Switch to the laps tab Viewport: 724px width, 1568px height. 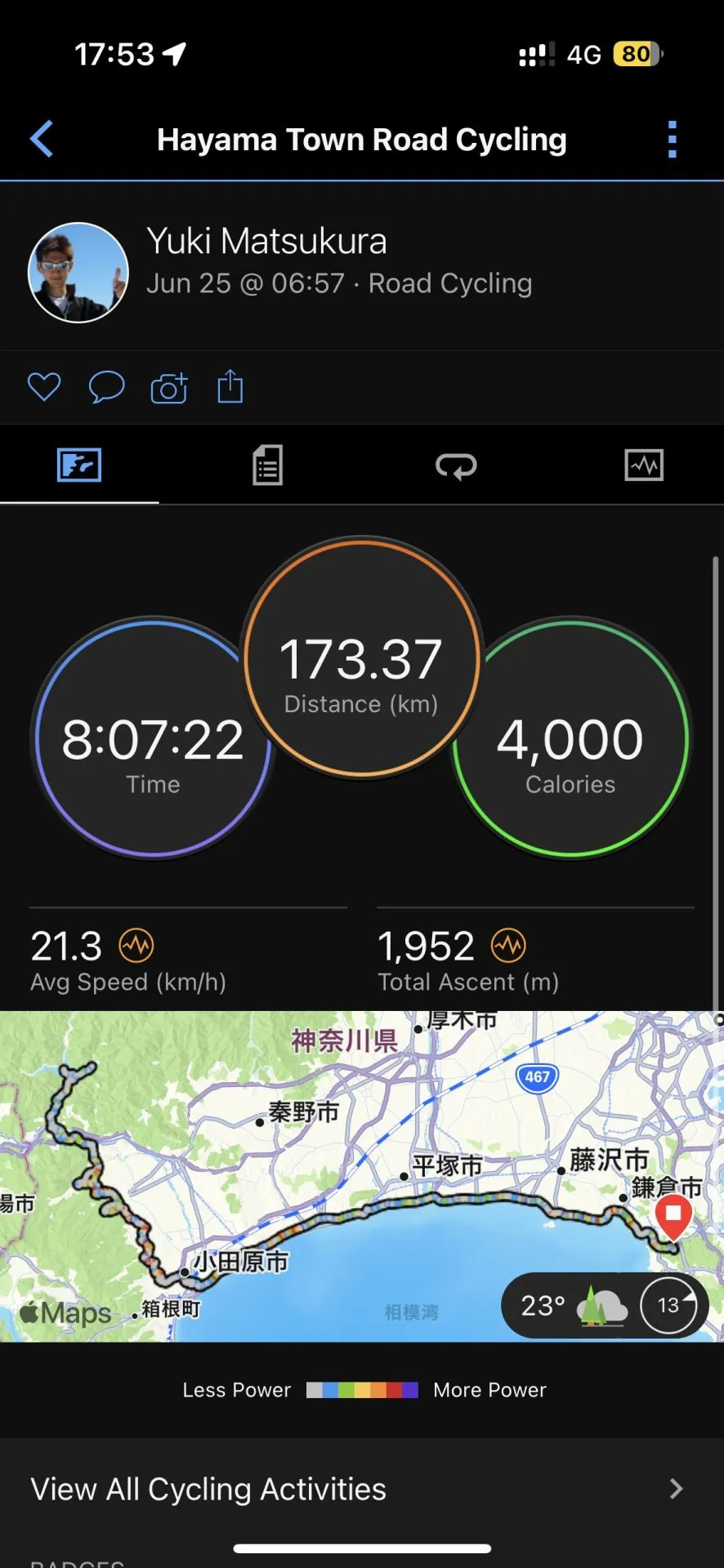tap(456, 465)
